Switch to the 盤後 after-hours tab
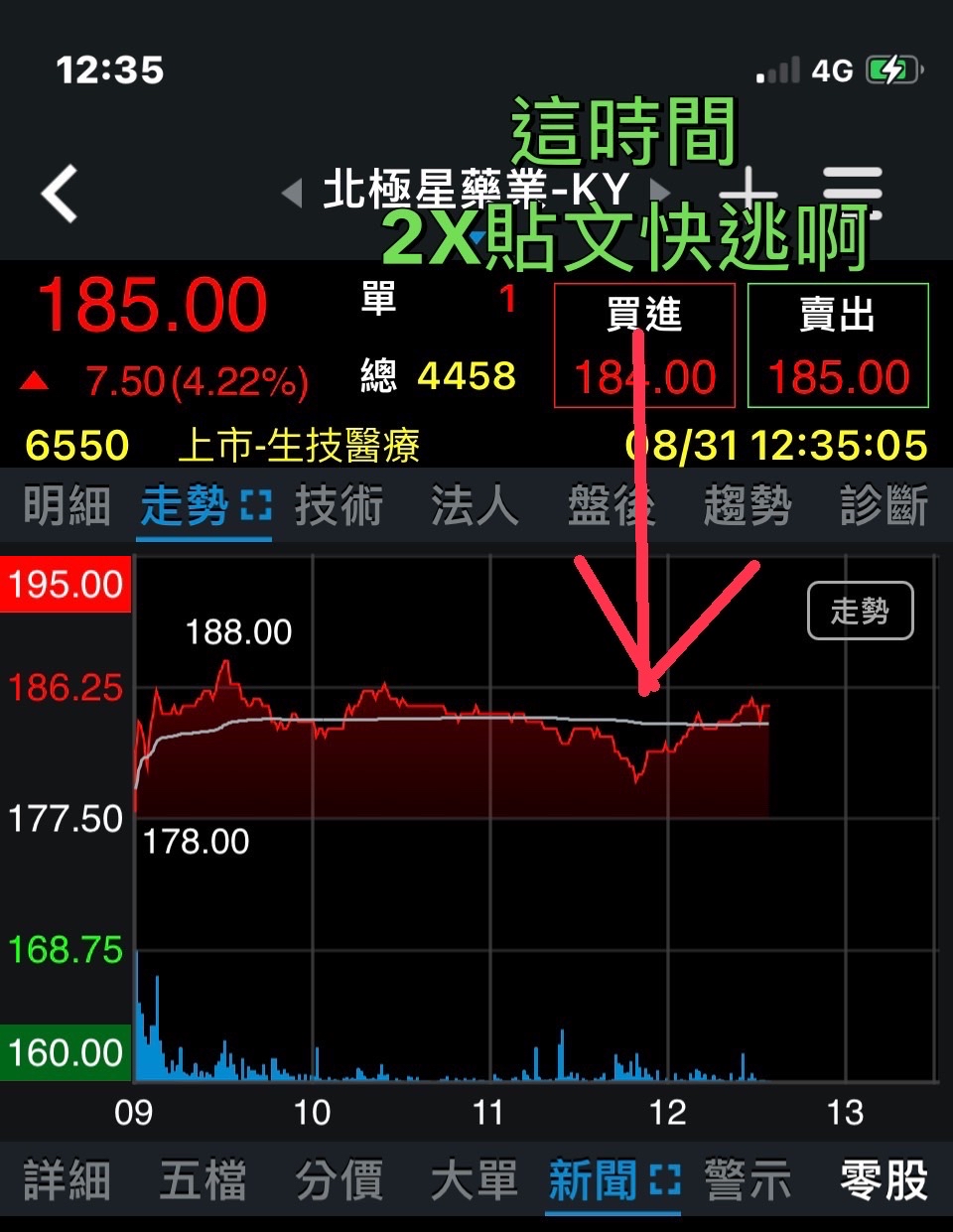Image resolution: width=953 pixels, height=1232 pixels. [x=611, y=506]
